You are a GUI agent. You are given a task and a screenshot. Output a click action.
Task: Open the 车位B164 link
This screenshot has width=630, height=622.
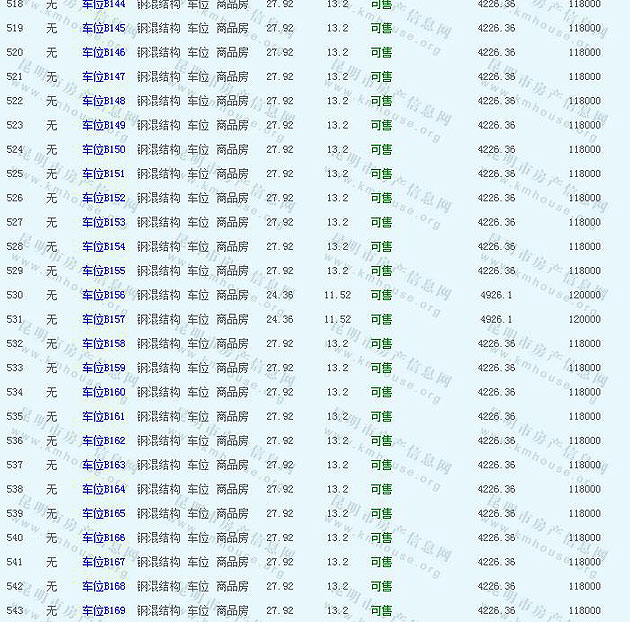pyautogui.click(x=104, y=490)
